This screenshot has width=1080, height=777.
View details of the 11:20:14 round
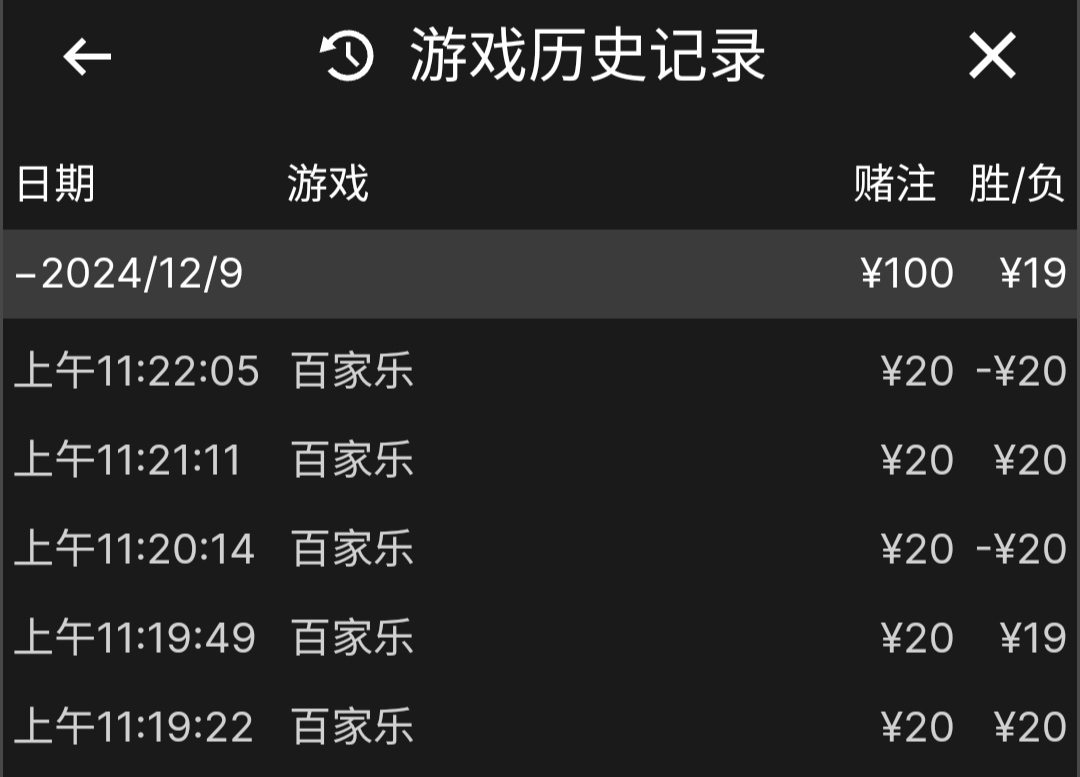(540, 549)
